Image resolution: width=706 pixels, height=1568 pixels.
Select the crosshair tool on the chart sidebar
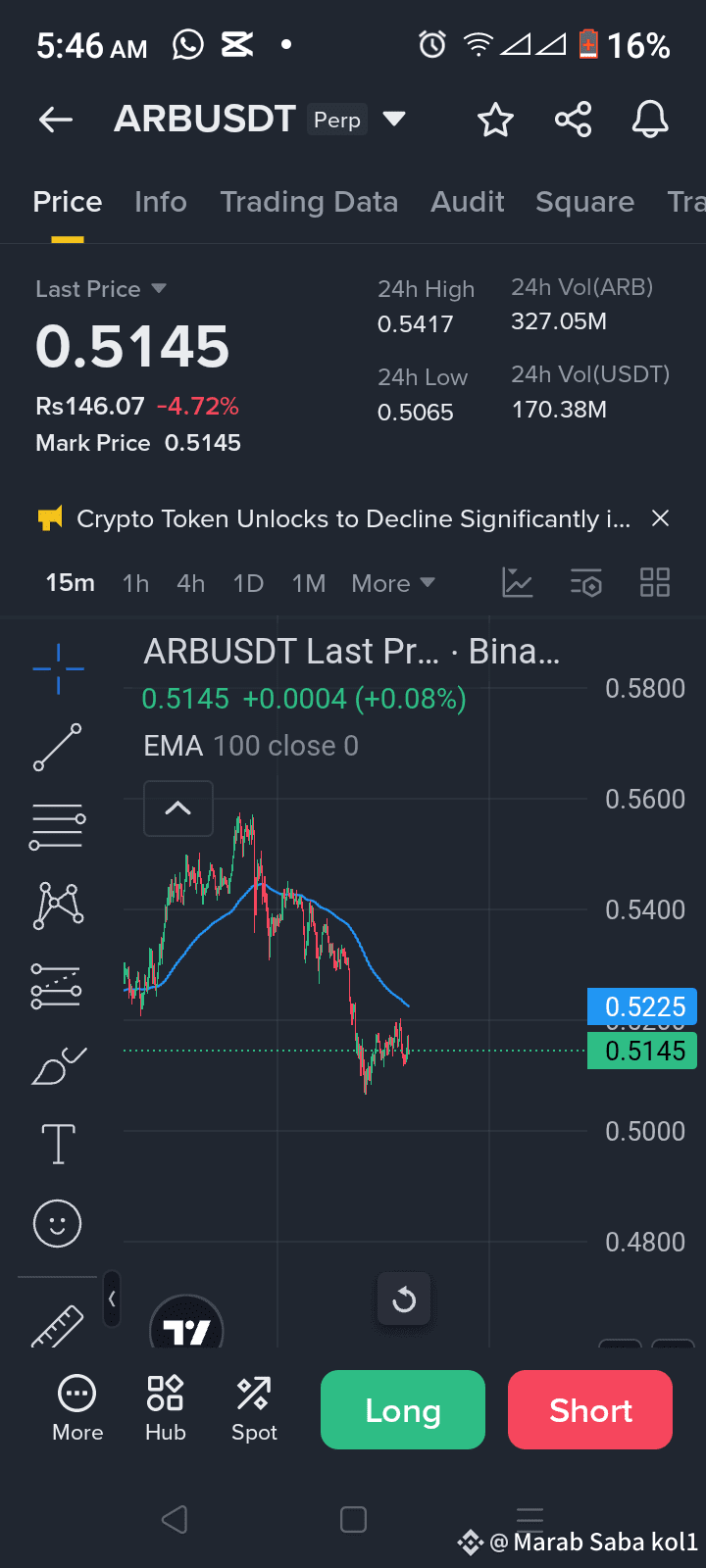56,669
